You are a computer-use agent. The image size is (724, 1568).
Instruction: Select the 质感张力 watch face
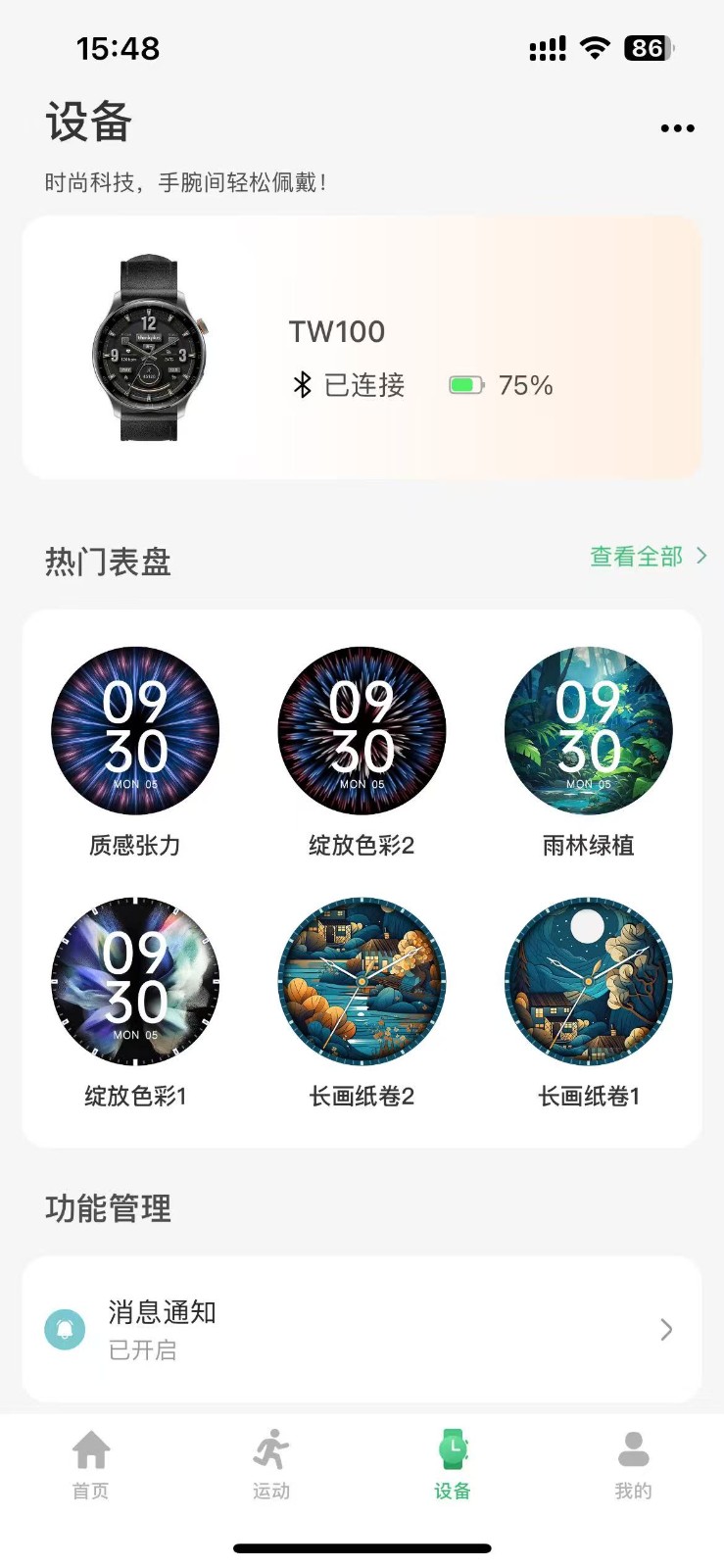[135, 731]
